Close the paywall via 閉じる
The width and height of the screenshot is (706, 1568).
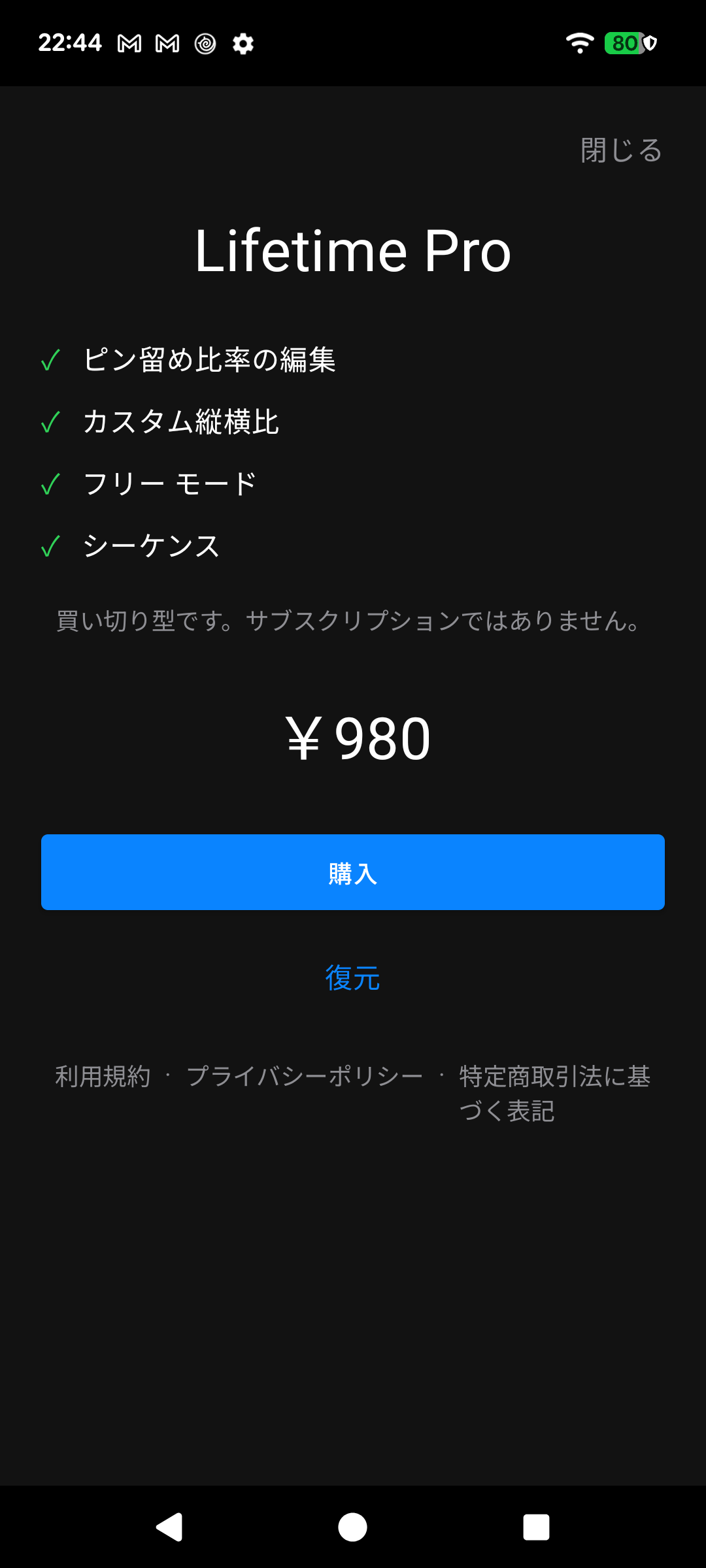(621, 150)
